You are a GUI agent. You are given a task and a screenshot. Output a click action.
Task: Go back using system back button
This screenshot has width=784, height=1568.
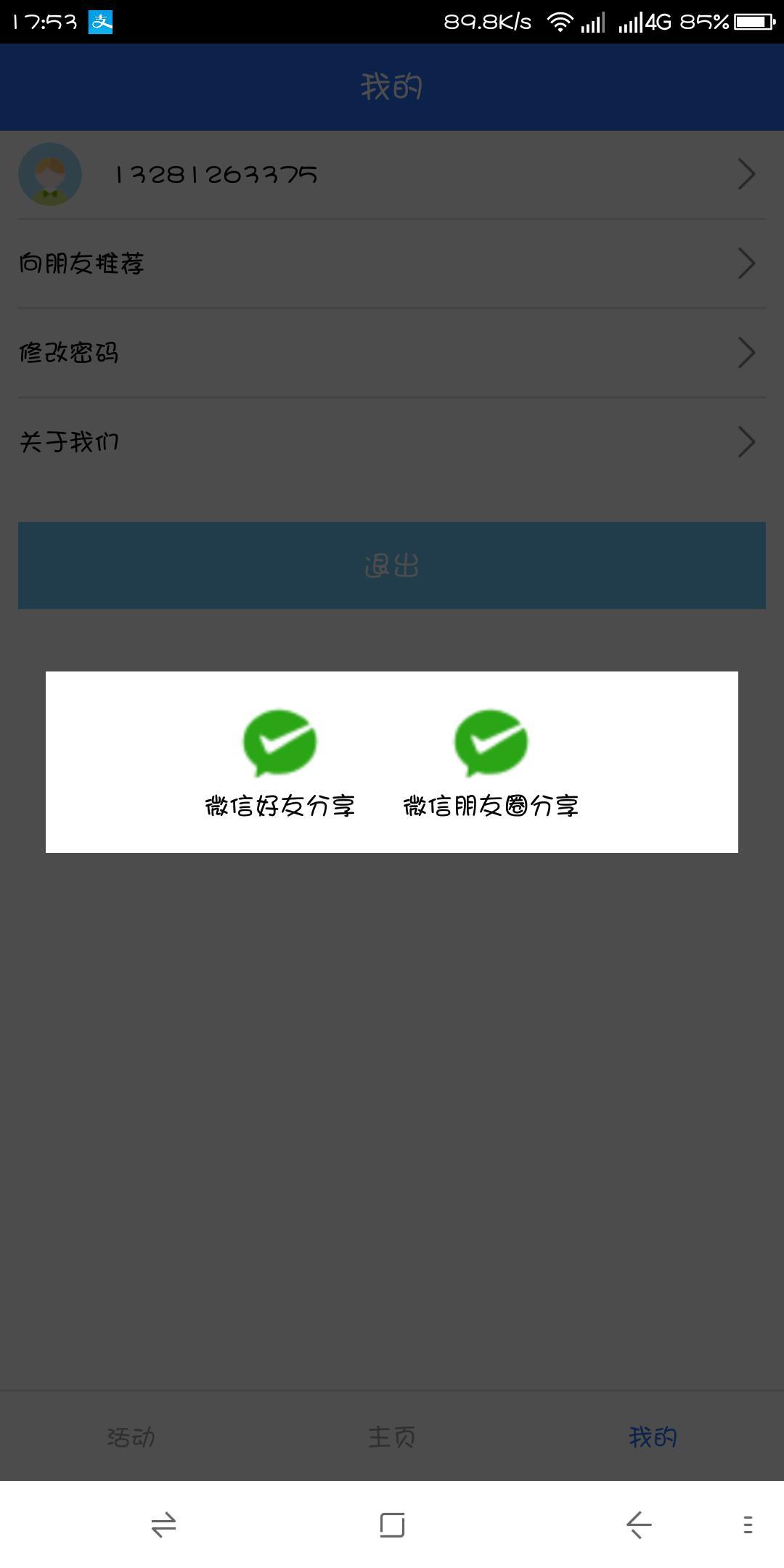click(x=639, y=1524)
